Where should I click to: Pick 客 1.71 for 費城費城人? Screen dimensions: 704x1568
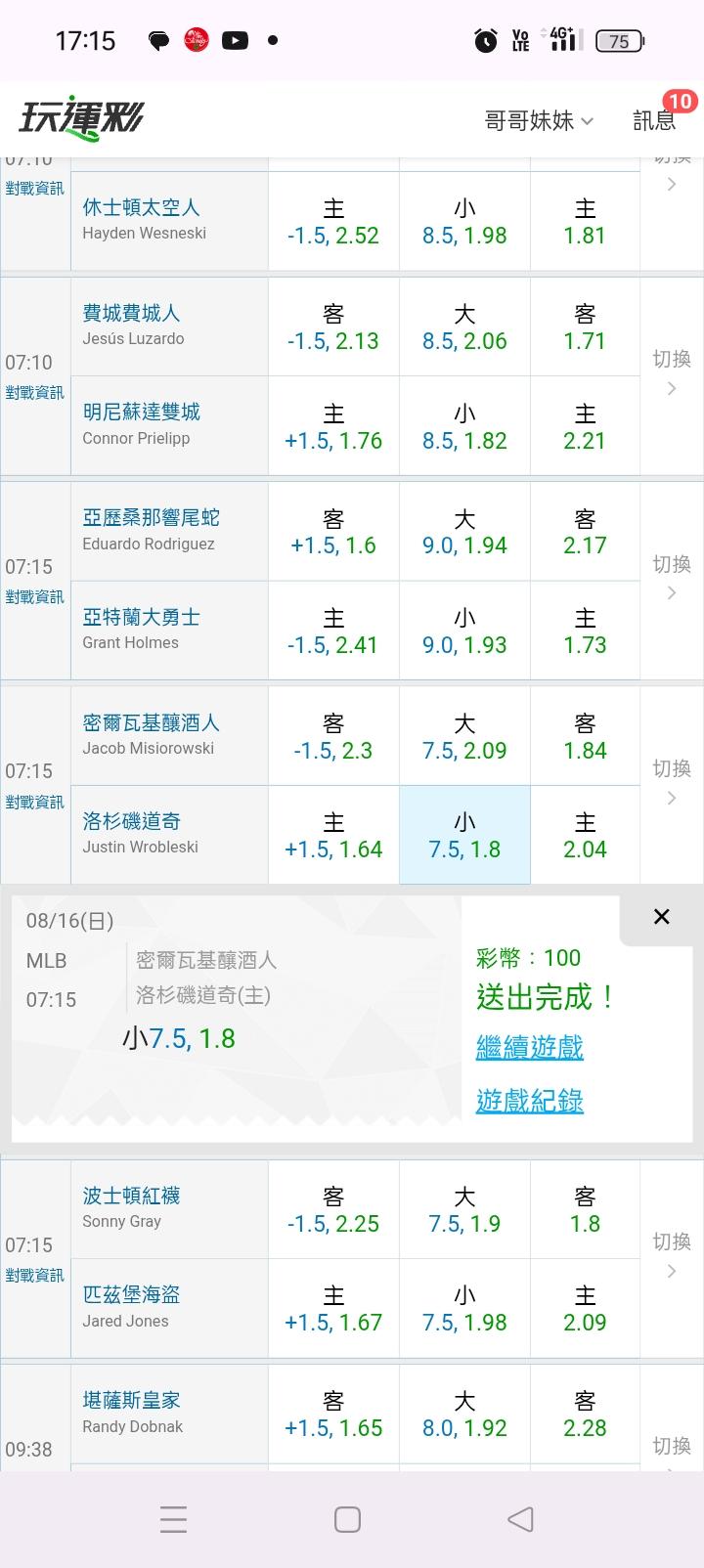click(x=585, y=327)
